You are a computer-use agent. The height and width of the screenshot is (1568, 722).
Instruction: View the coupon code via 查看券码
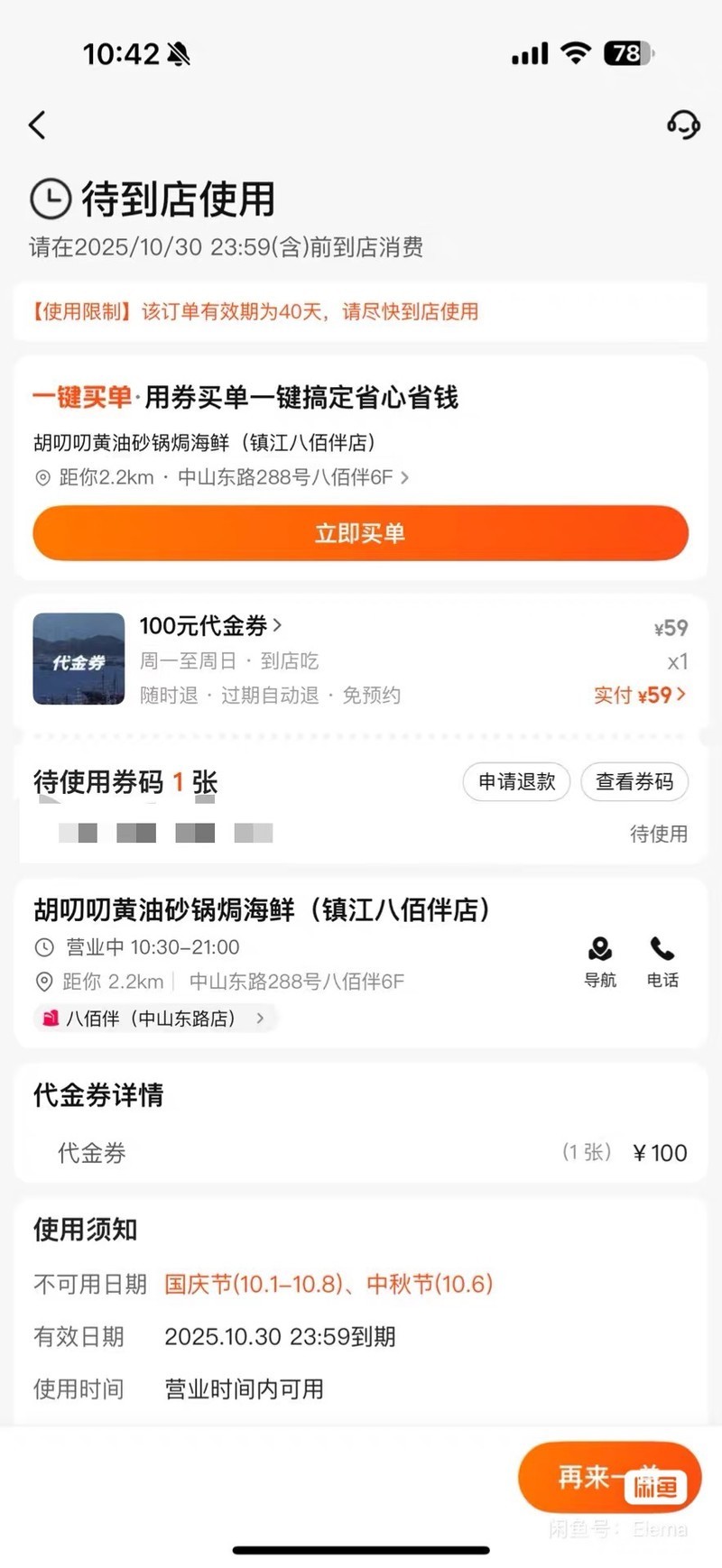point(634,782)
